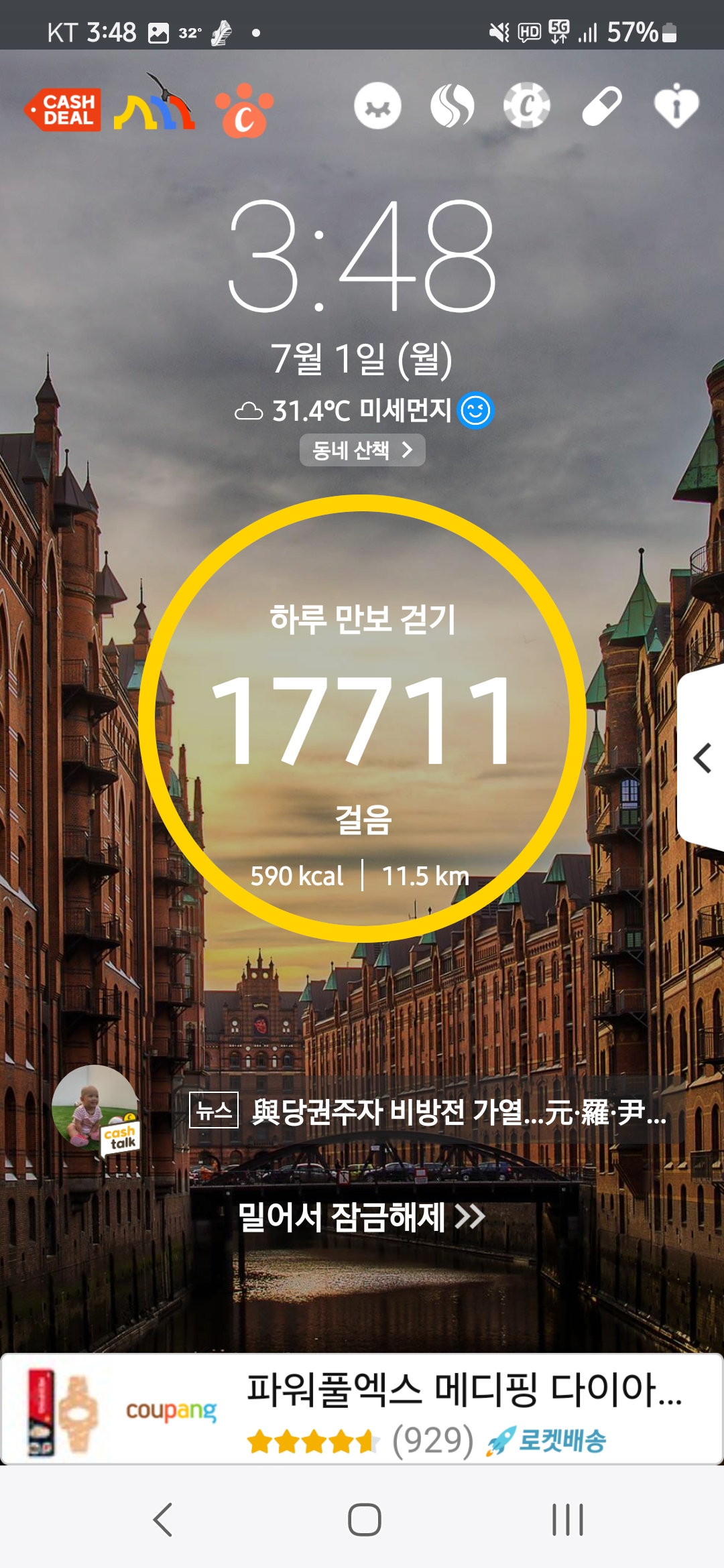Viewport: 724px width, 1568px height.
Task: Expand the side panel arrow handle
Action: coord(701,758)
